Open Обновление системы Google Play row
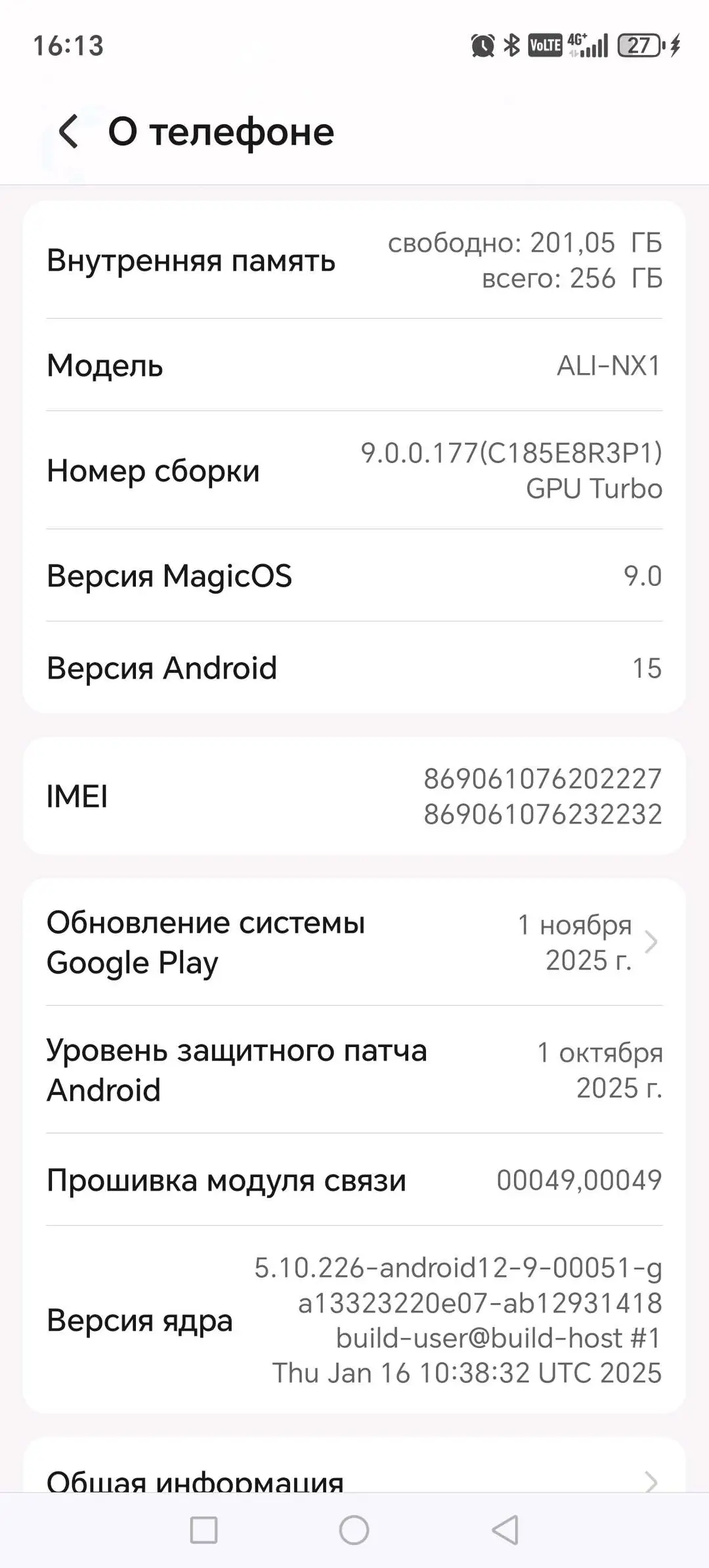 coord(354,942)
